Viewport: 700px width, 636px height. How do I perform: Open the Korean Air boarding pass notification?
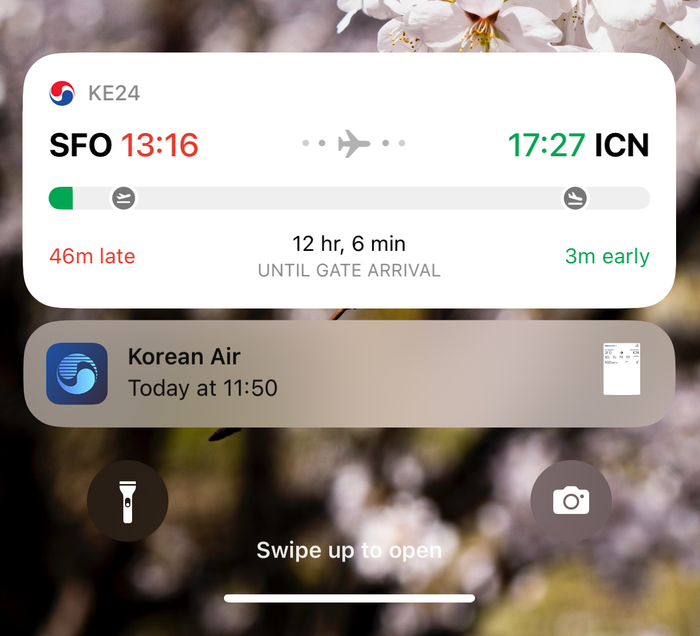tap(349, 373)
